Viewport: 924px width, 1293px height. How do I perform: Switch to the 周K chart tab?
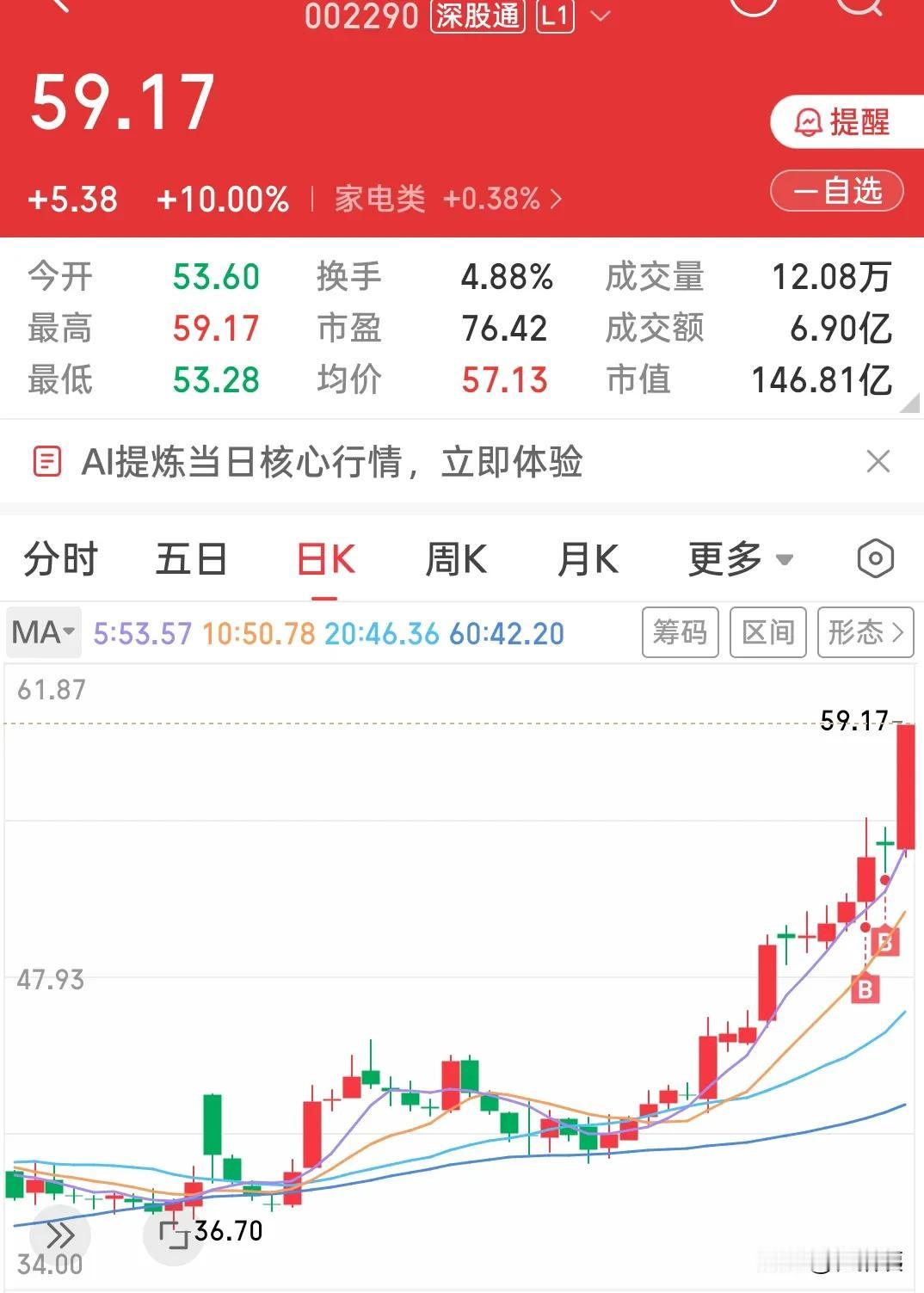(457, 559)
